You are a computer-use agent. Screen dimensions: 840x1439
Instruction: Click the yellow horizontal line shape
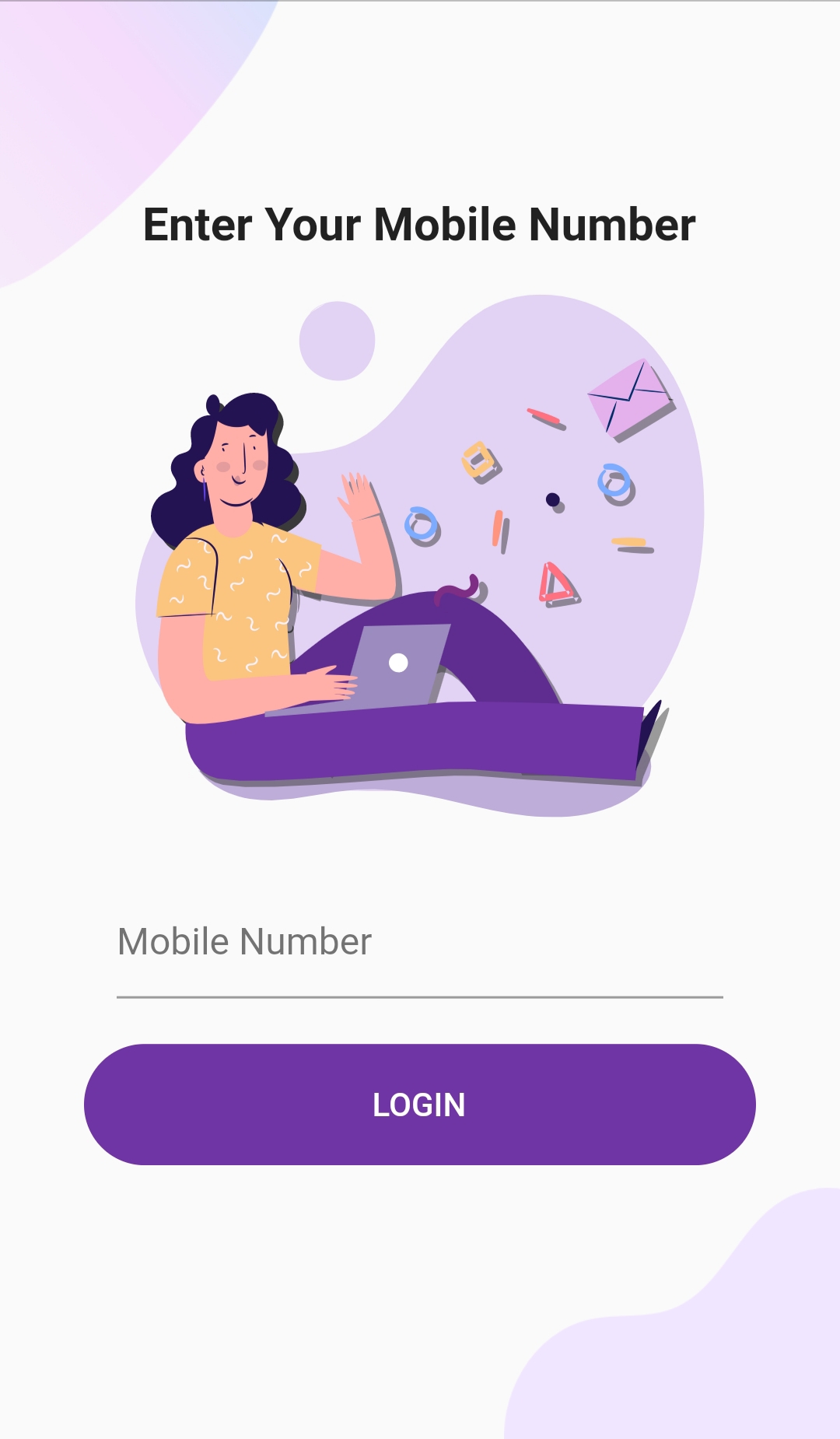[628, 542]
